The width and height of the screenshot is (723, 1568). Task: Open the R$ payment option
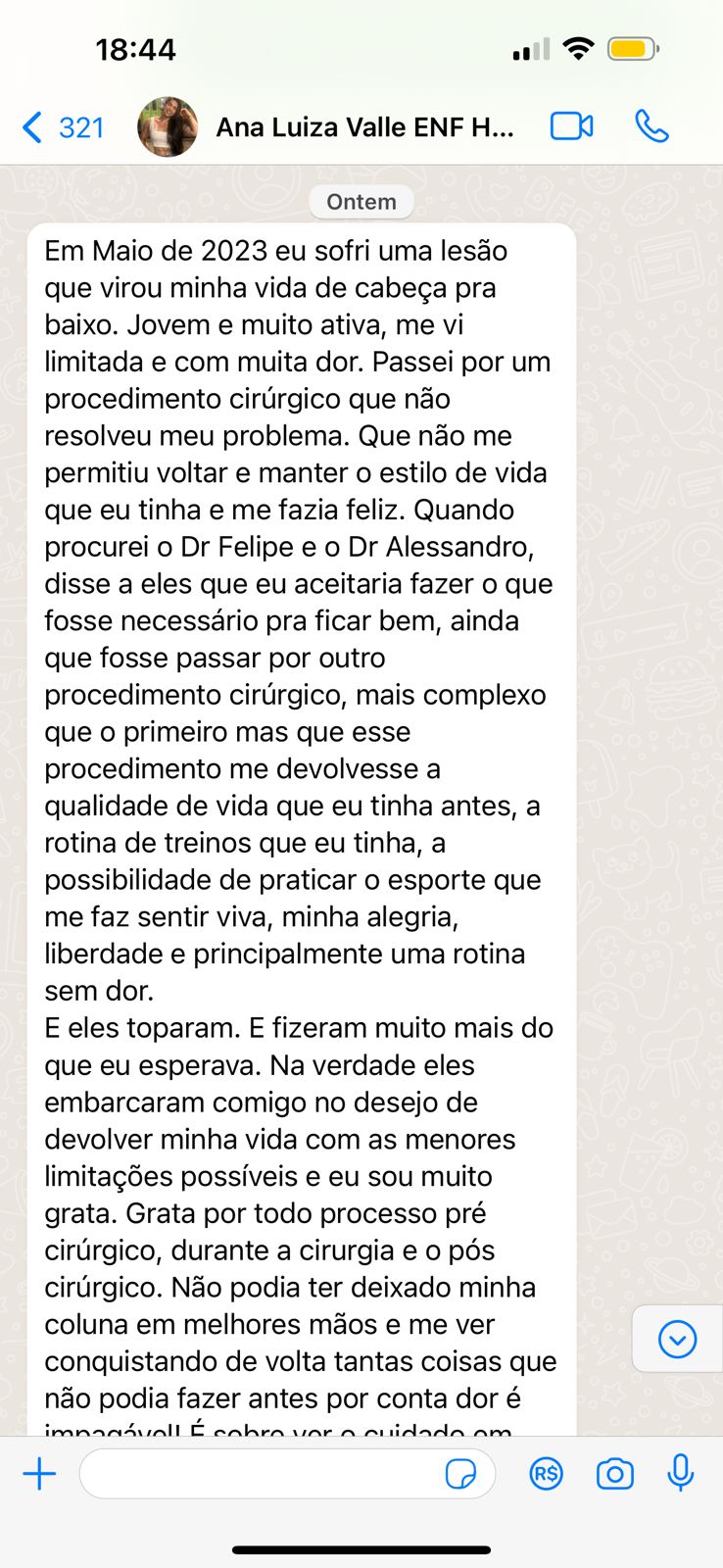click(x=546, y=1474)
